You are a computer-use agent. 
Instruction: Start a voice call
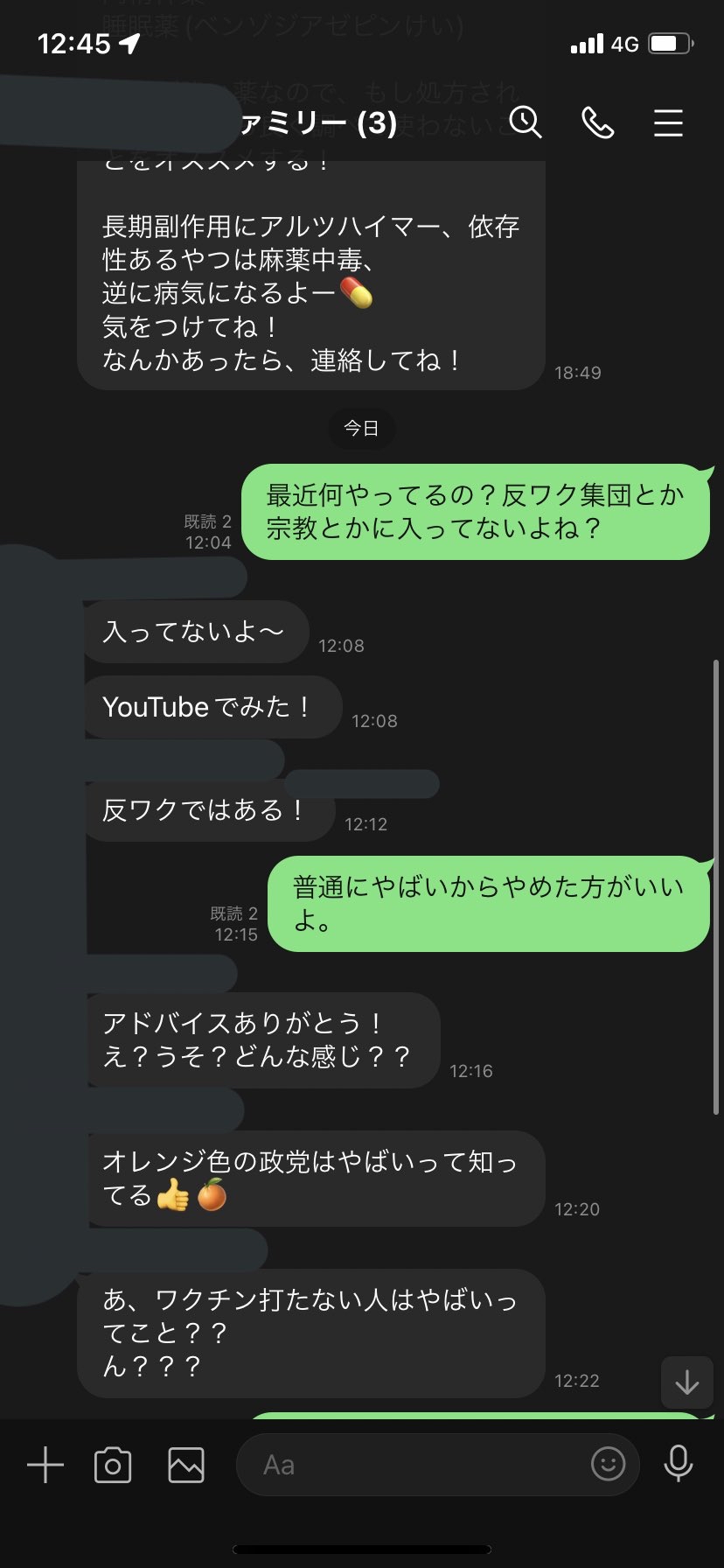point(598,122)
